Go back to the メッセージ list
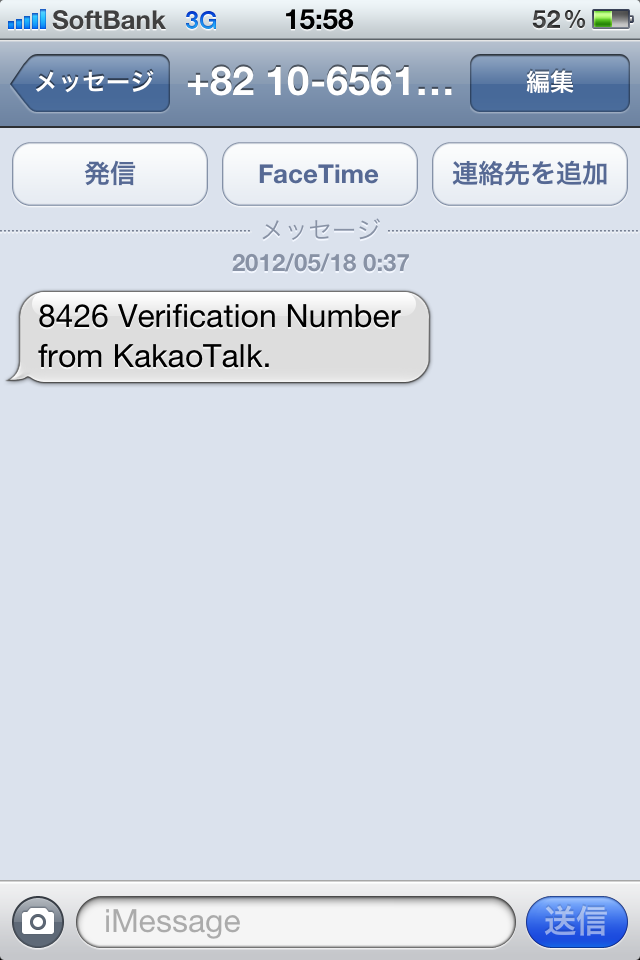The image size is (640, 960). (92, 83)
